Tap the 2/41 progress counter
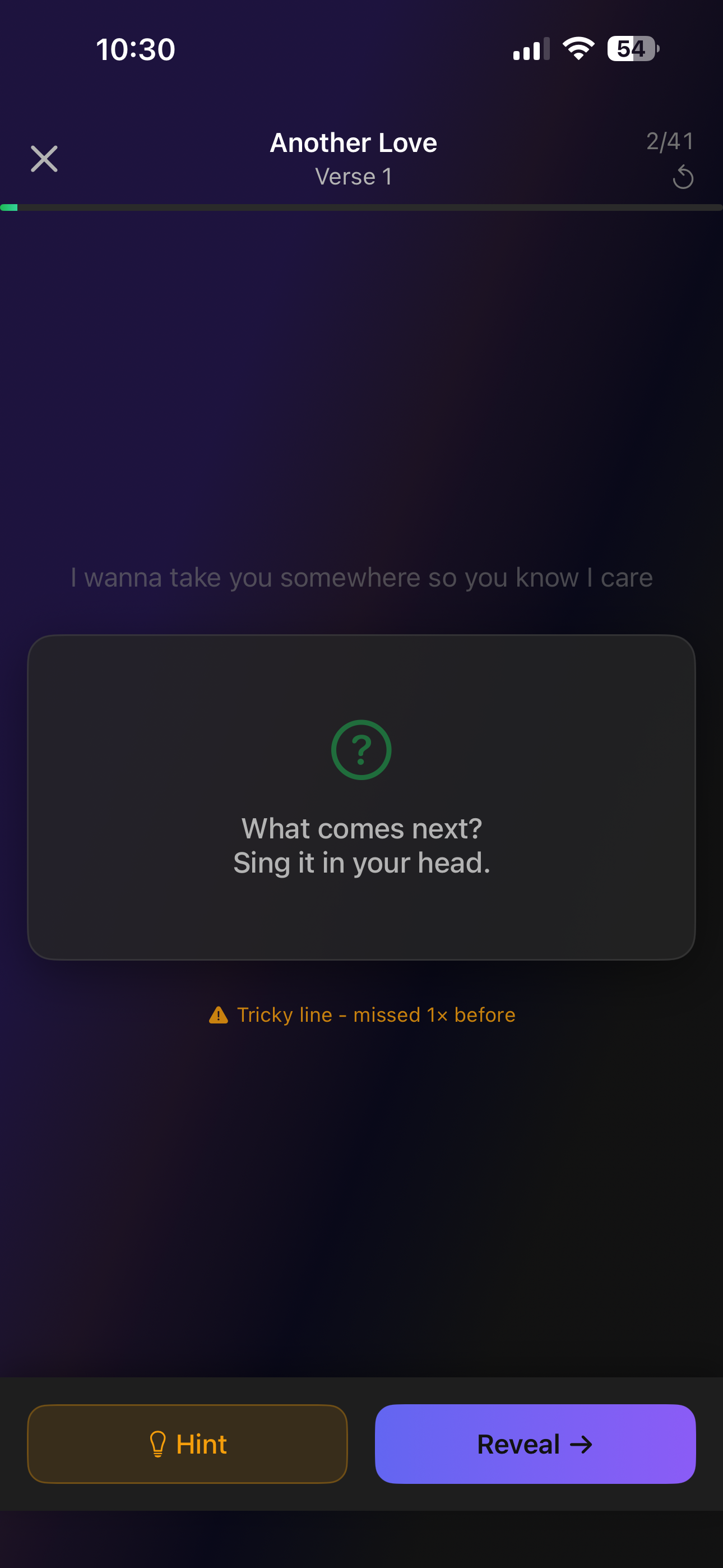 point(670,142)
